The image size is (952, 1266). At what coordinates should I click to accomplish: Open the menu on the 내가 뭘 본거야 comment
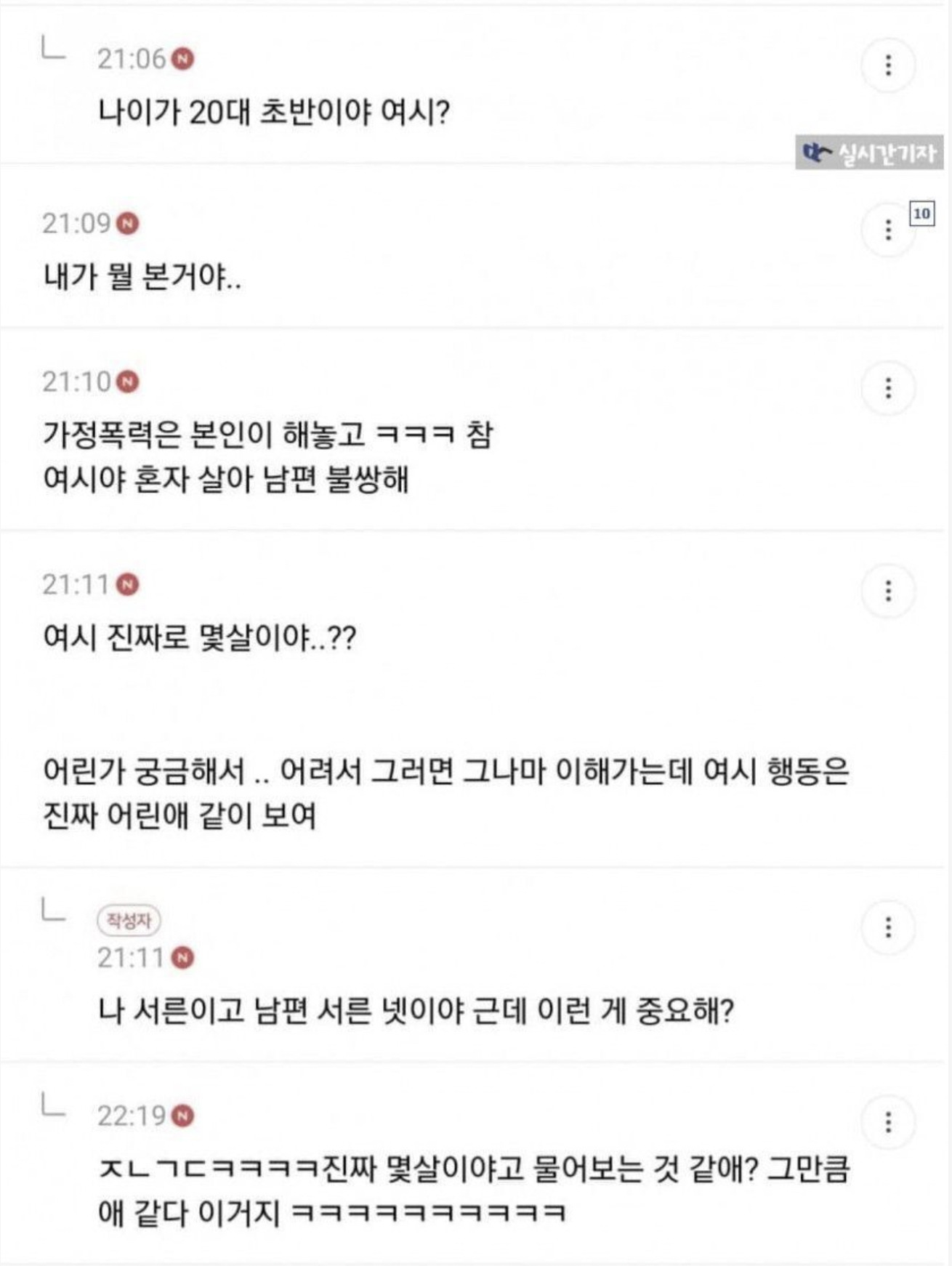click(x=887, y=230)
